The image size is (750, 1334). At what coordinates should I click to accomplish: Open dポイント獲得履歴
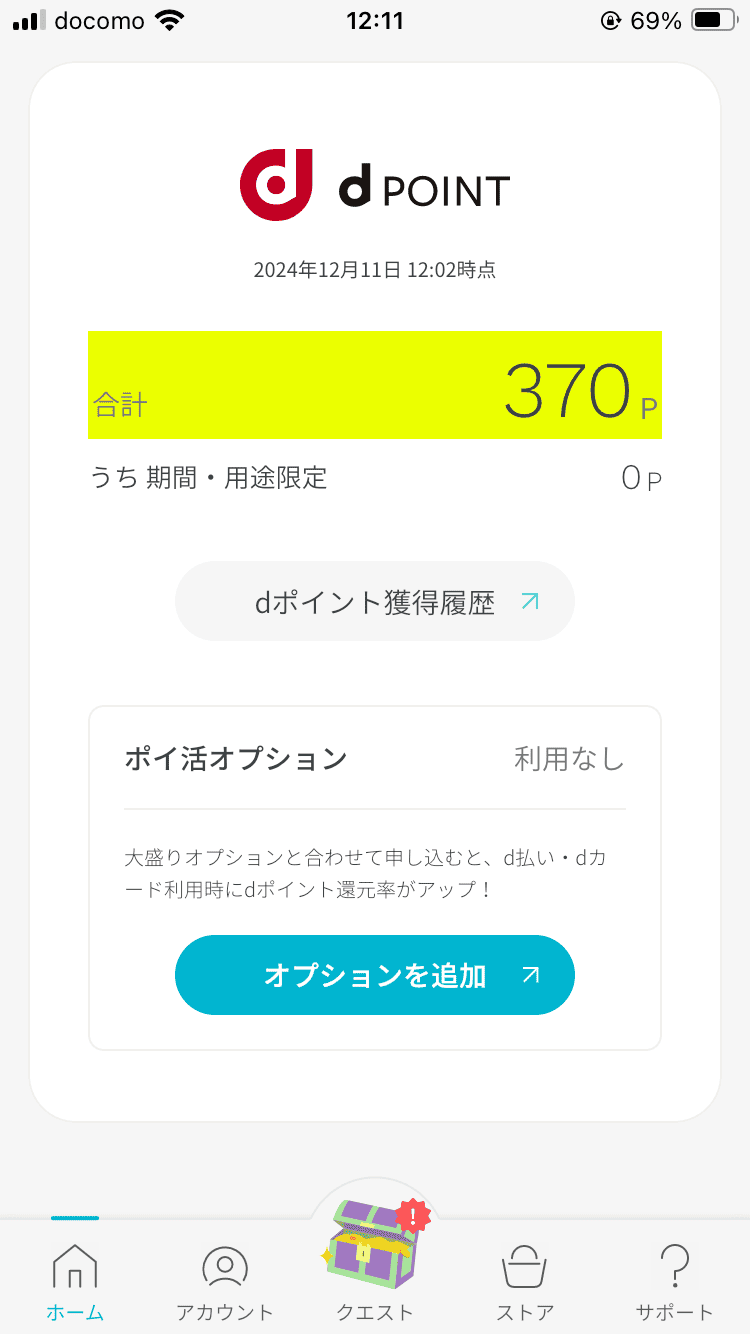[375, 601]
